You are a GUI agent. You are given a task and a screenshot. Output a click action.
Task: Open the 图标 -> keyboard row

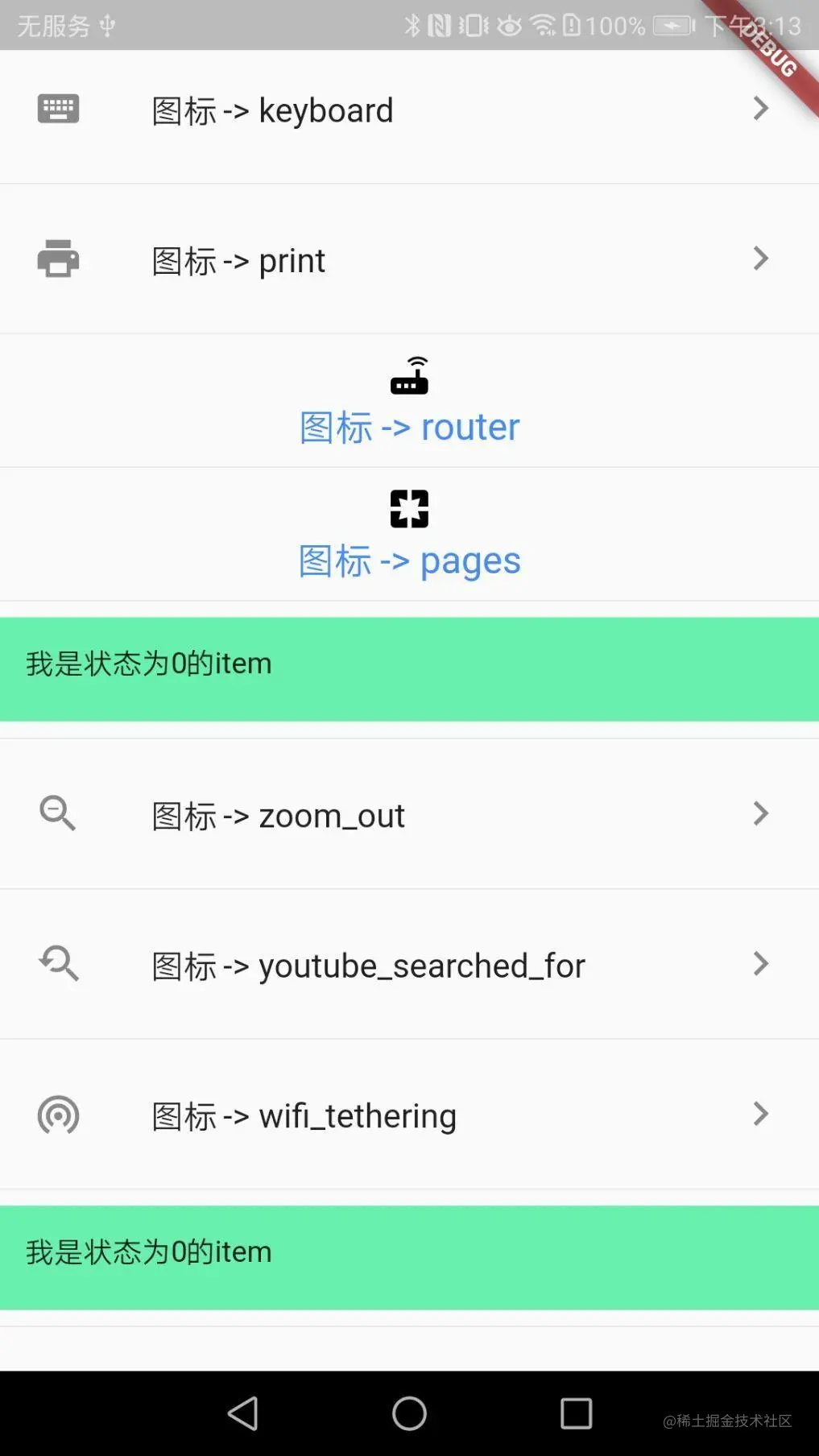[x=409, y=110]
